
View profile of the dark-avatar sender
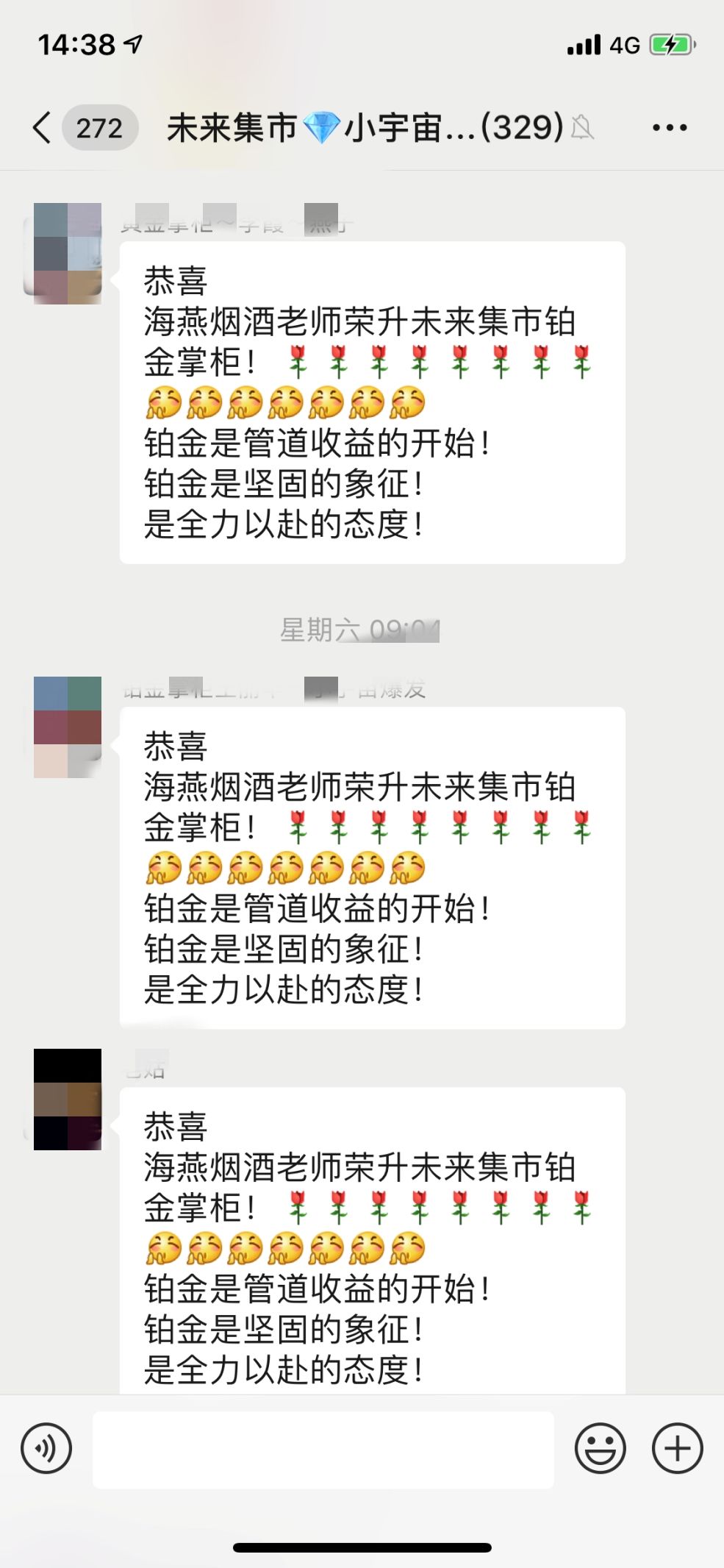click(x=67, y=1099)
